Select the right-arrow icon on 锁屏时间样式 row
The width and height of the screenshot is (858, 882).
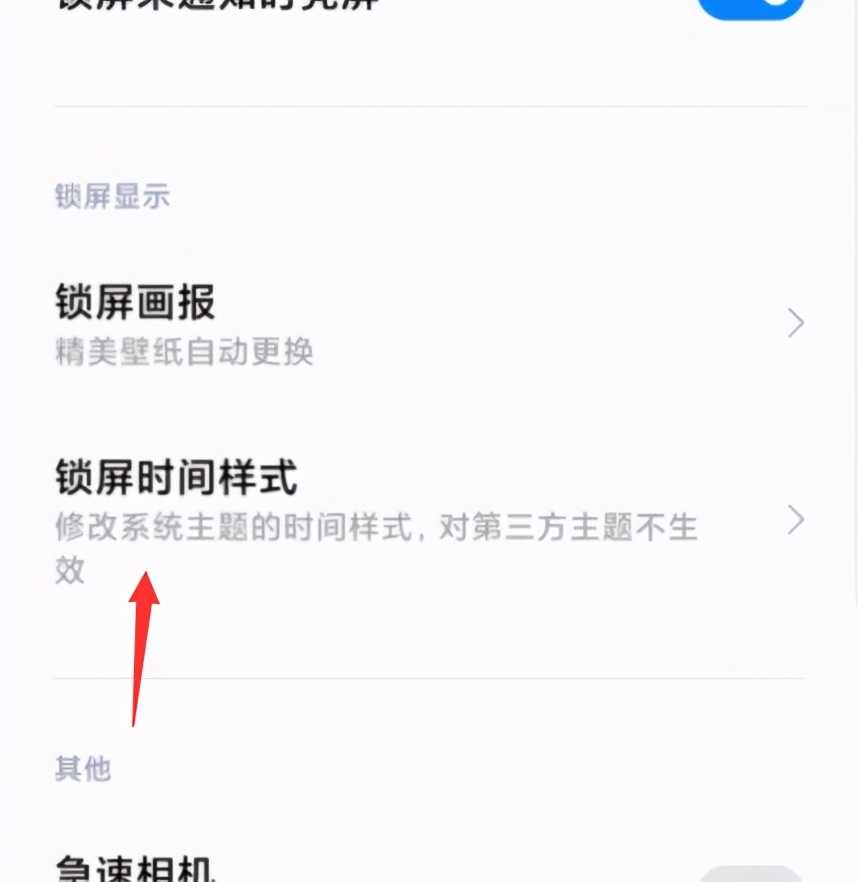point(795,520)
